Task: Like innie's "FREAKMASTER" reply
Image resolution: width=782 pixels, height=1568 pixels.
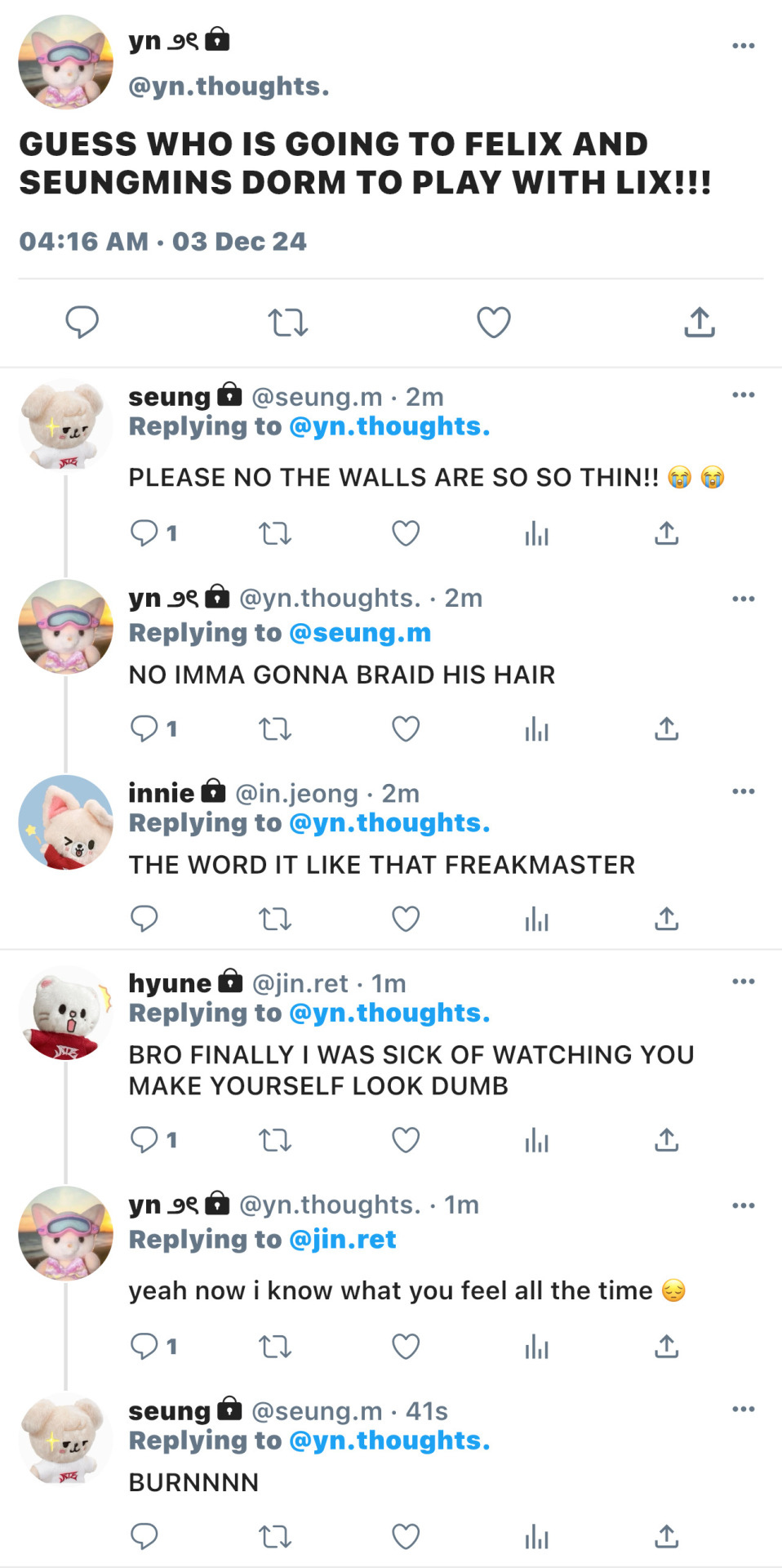Action: coord(405,919)
